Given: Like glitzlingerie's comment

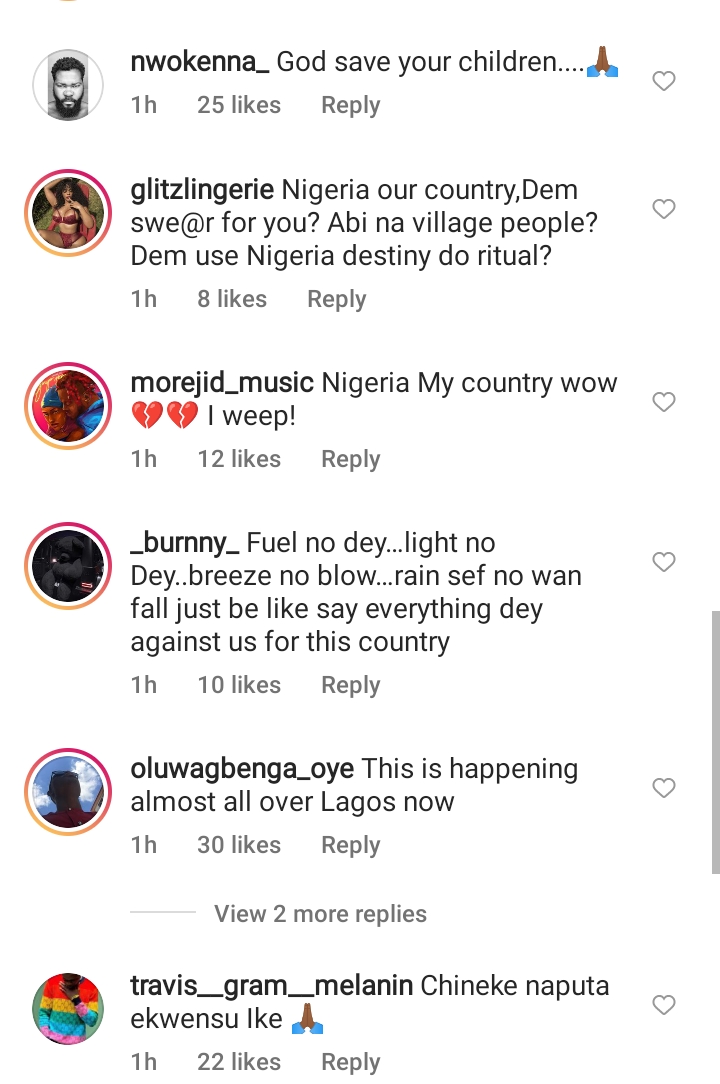Looking at the screenshot, I should [664, 209].
